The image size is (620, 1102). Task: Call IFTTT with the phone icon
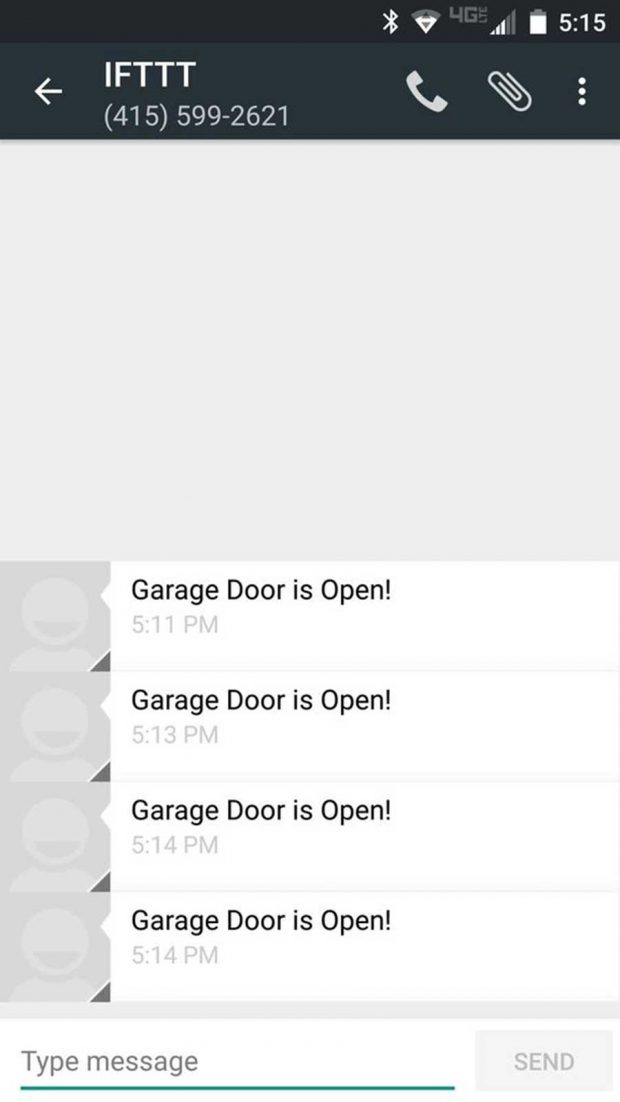pyautogui.click(x=427, y=92)
